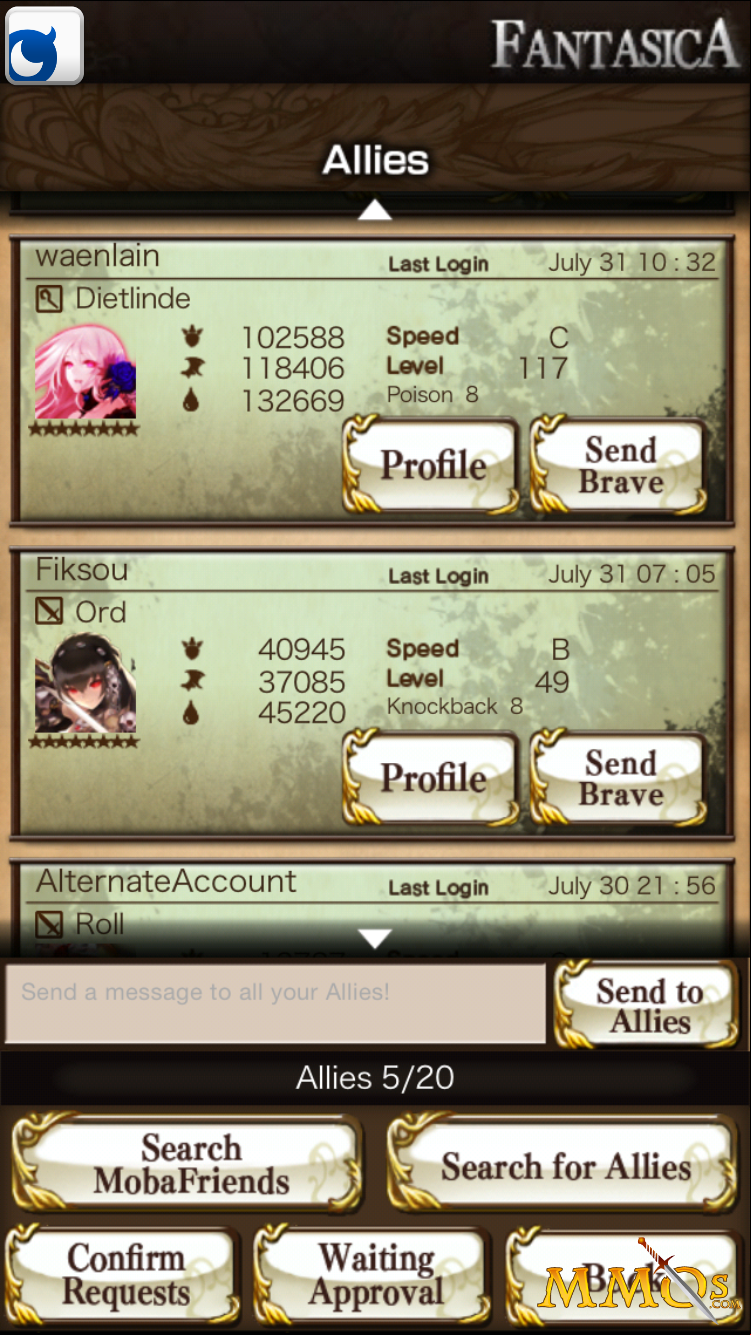Open Confirm Requests

tap(123, 1275)
